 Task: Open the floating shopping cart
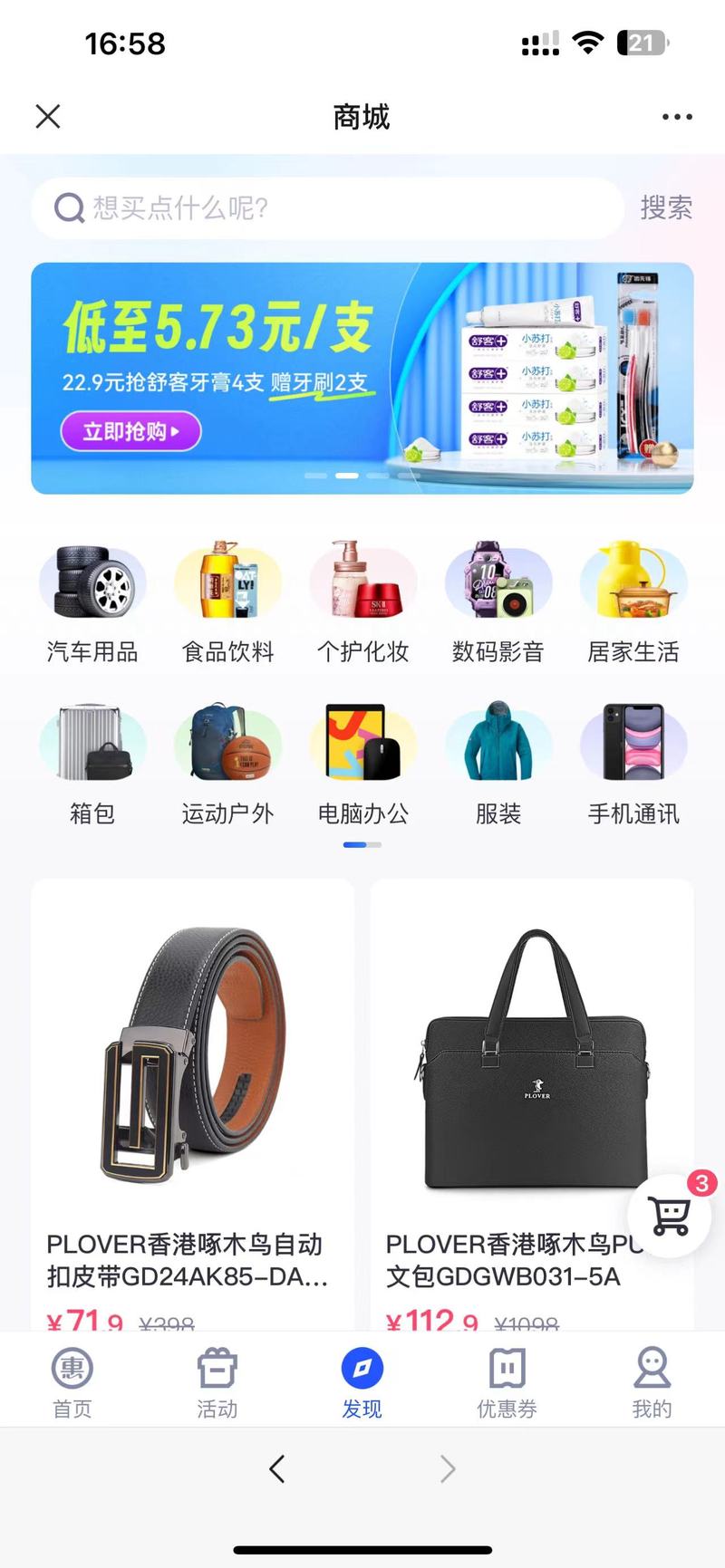pos(670,1216)
